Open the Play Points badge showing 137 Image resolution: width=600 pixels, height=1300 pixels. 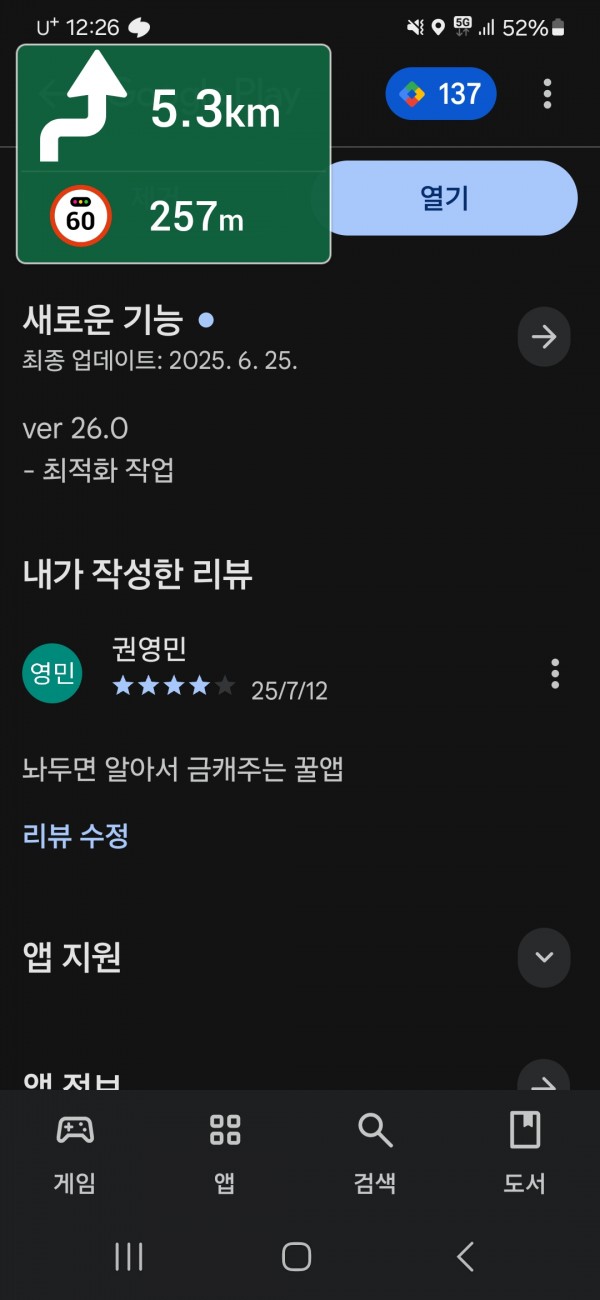pos(441,94)
